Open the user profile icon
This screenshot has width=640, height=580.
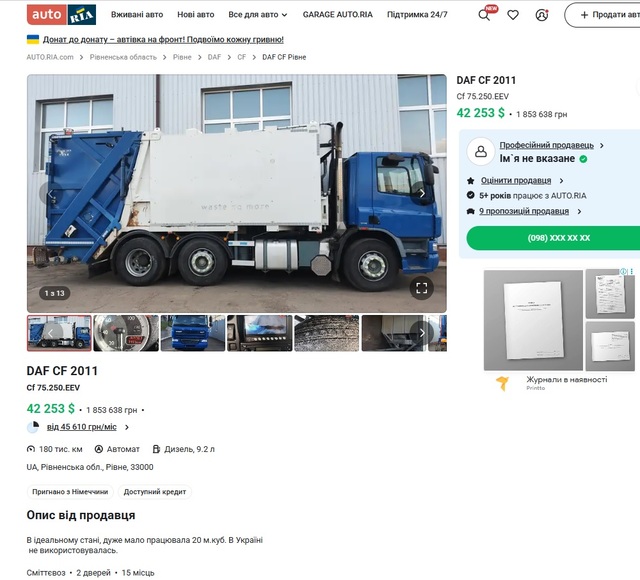coord(541,15)
